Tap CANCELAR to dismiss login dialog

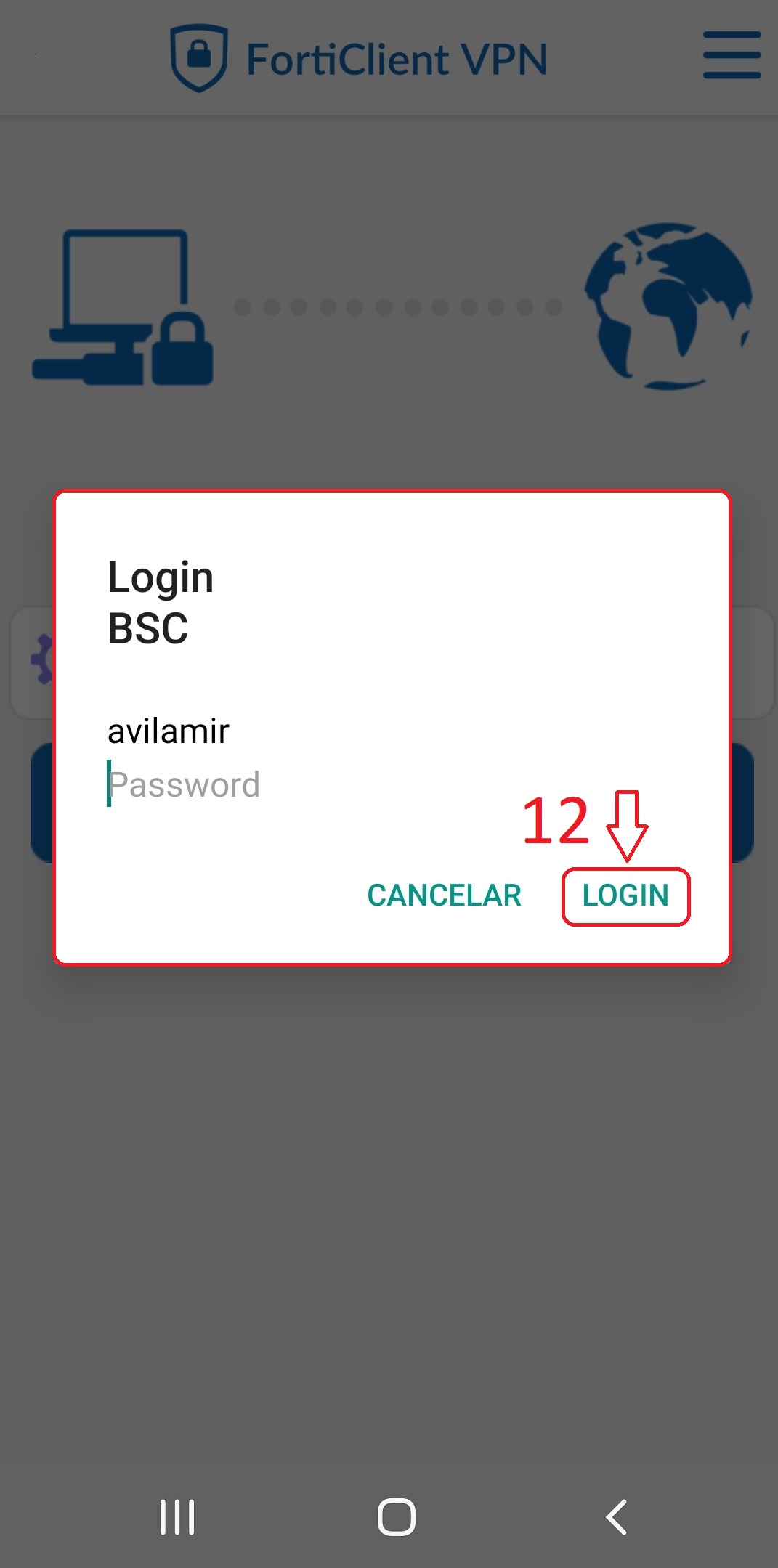(x=444, y=895)
